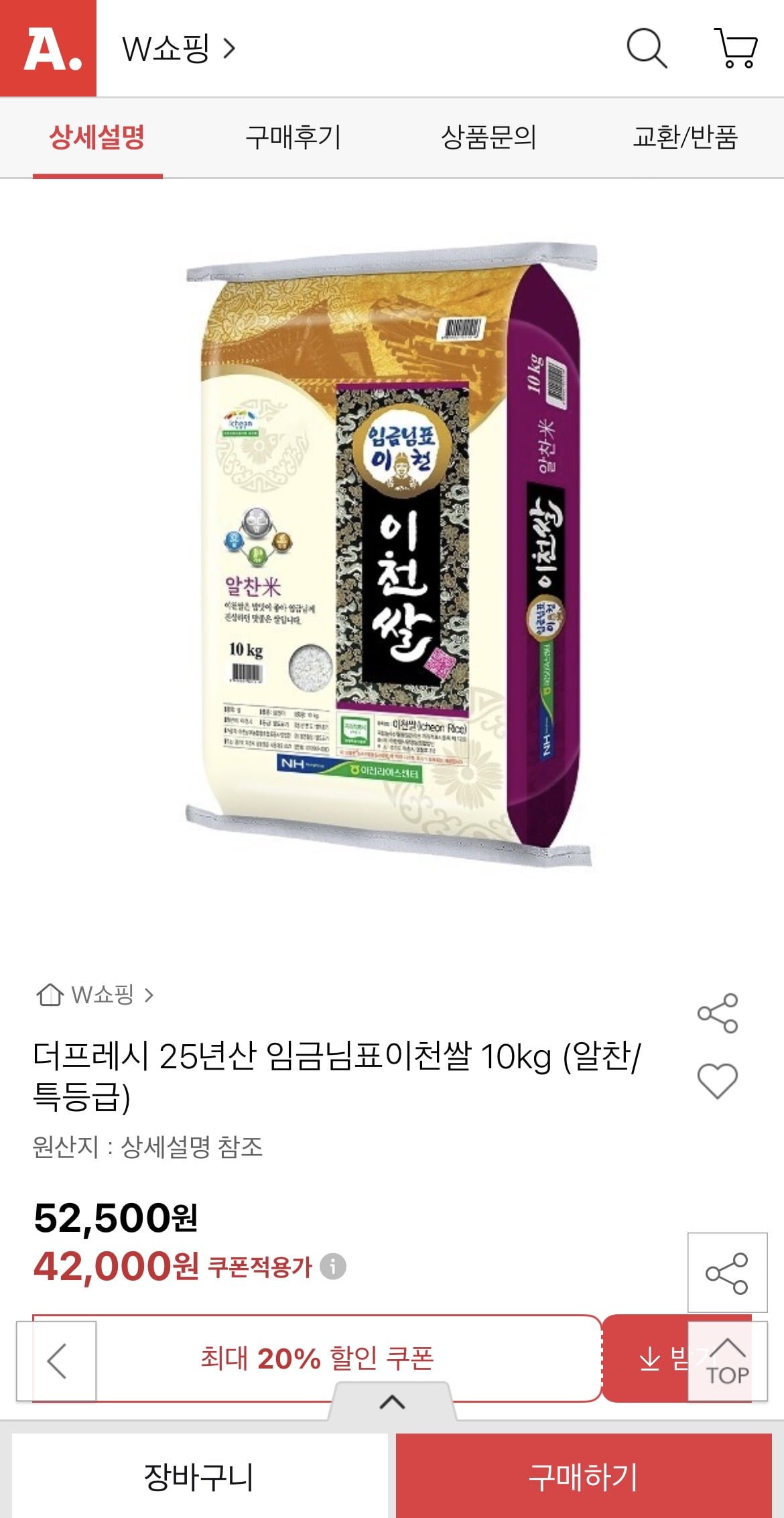The width and height of the screenshot is (784, 1518).
Task: Expand the purchase options chevron
Action: click(x=392, y=1402)
